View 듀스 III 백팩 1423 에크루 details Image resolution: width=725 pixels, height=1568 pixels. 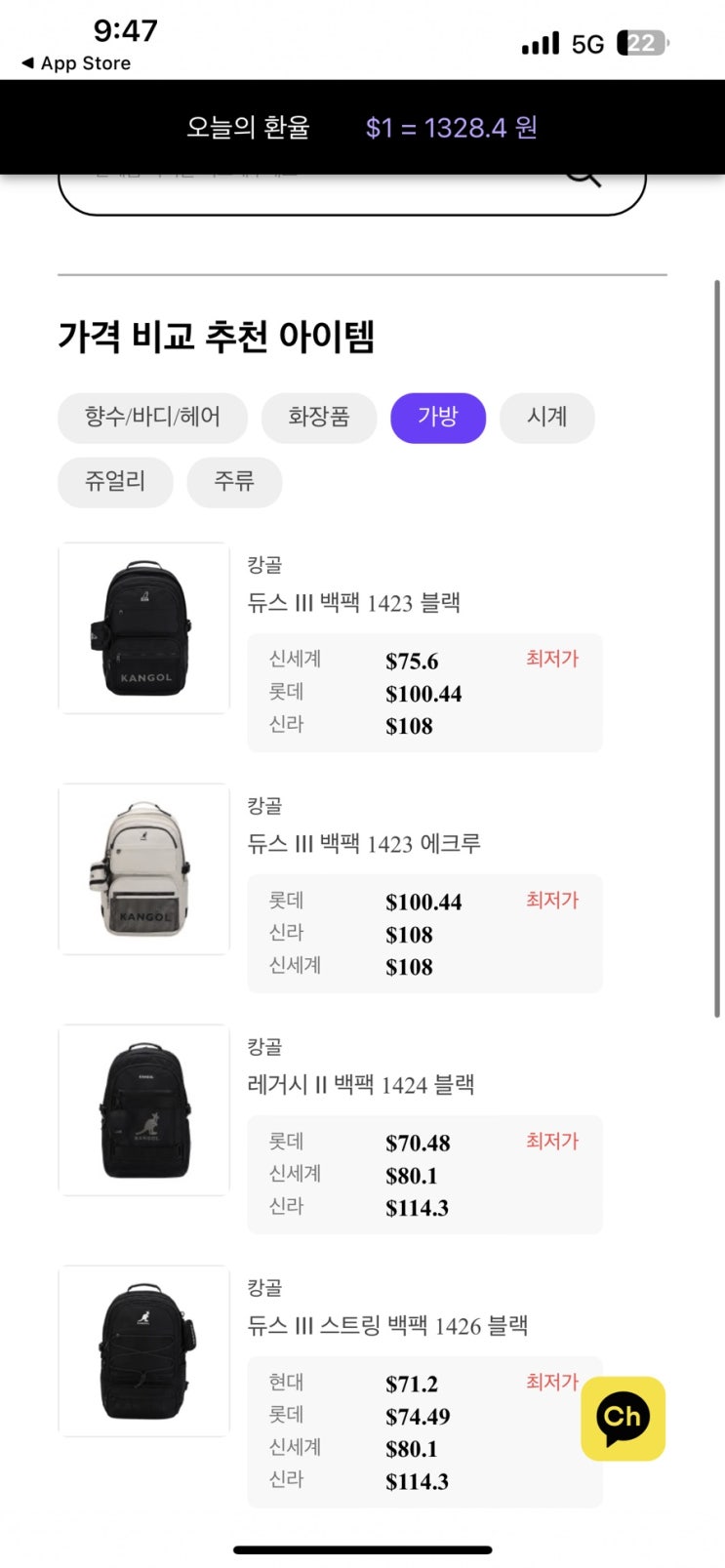(x=363, y=844)
